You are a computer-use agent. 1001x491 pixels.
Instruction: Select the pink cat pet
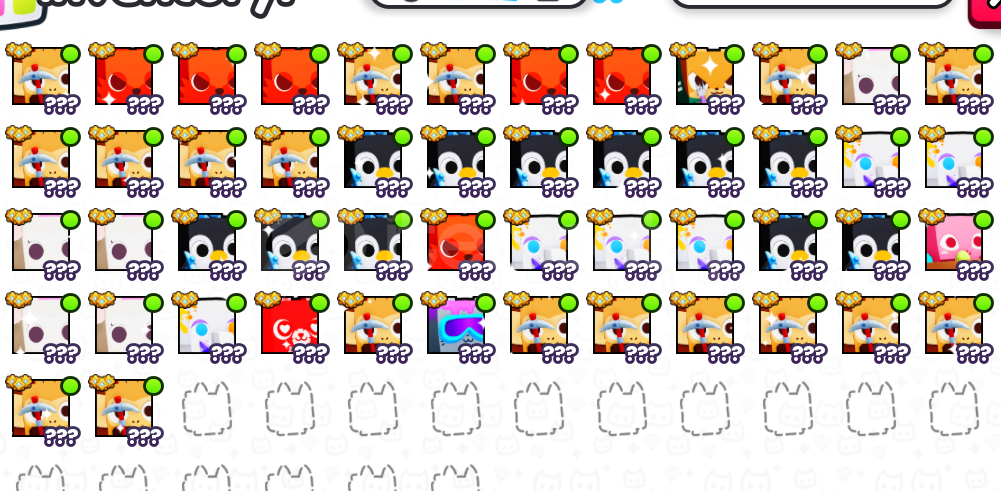coord(954,244)
